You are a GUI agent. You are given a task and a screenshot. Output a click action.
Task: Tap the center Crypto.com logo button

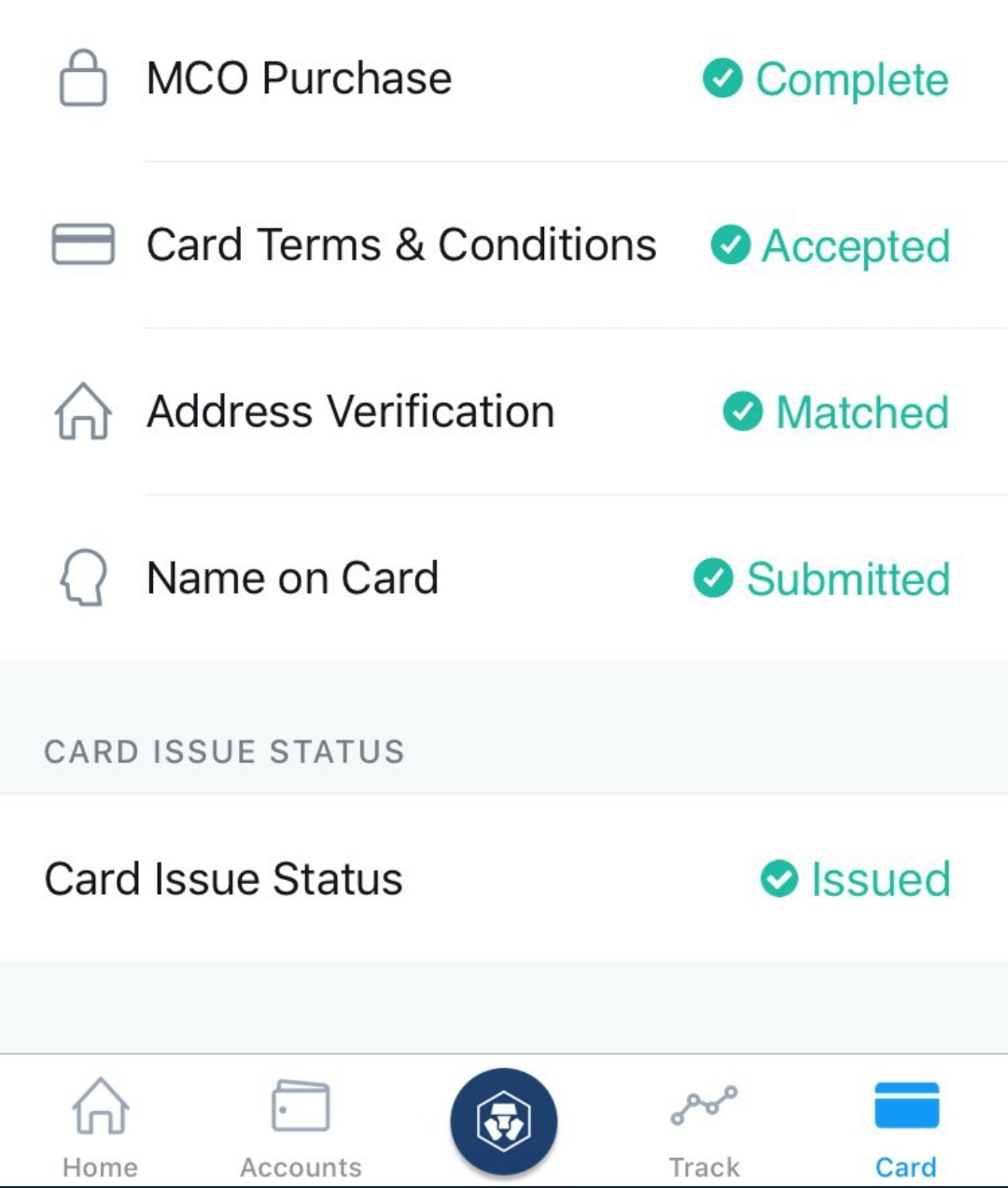point(504,1121)
